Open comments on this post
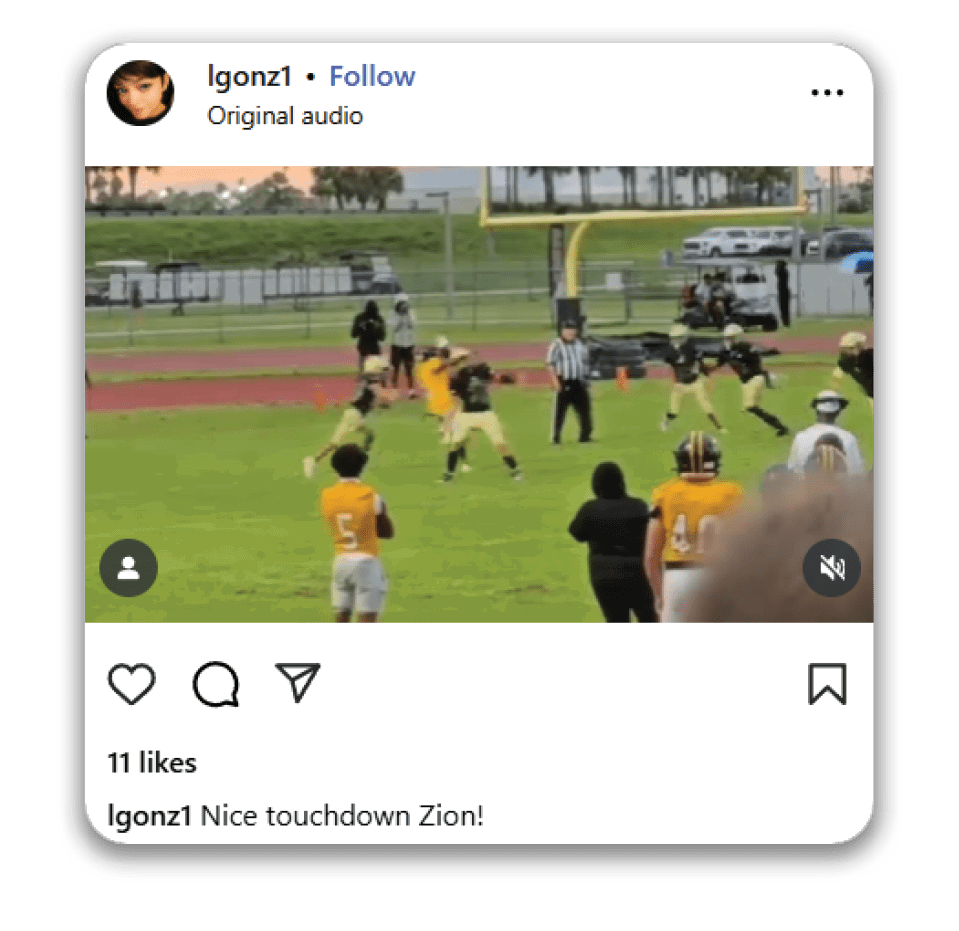Image resolution: width=959 pixels, height=931 pixels. coord(215,684)
